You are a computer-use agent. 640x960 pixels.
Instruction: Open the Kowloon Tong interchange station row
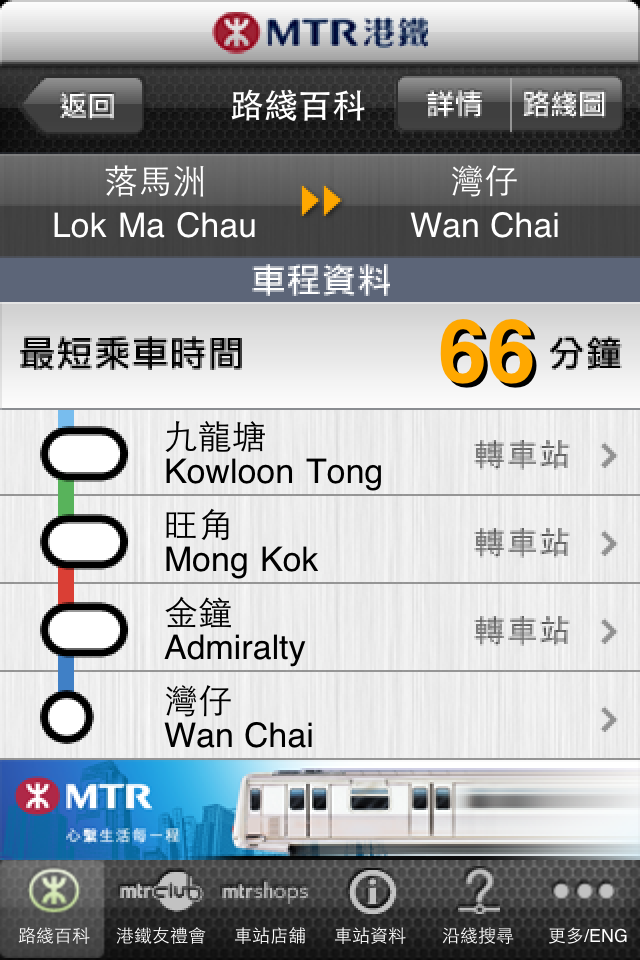(320, 454)
